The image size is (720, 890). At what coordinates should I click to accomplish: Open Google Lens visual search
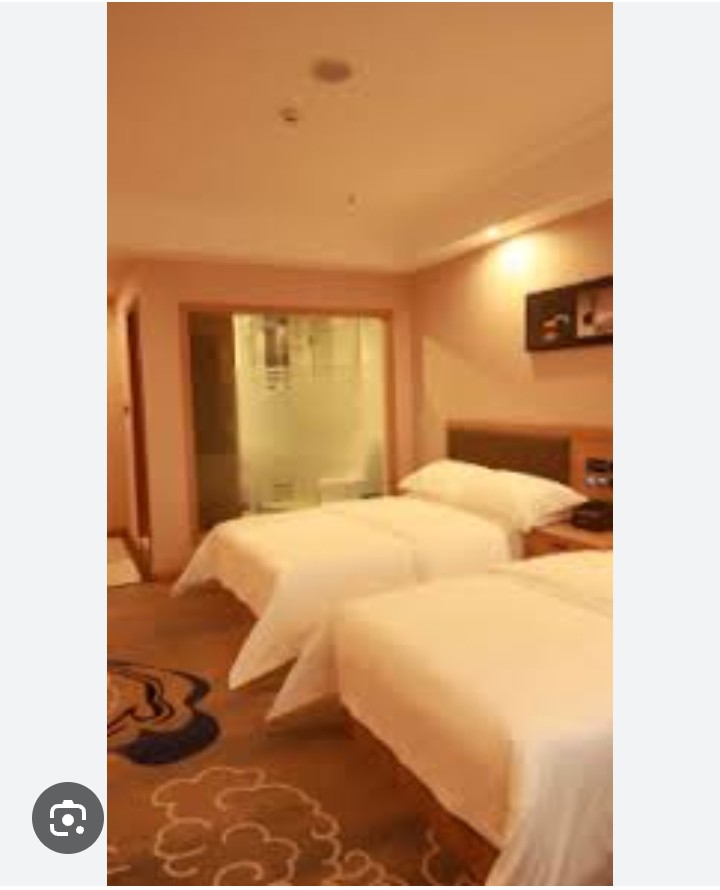click(x=68, y=818)
